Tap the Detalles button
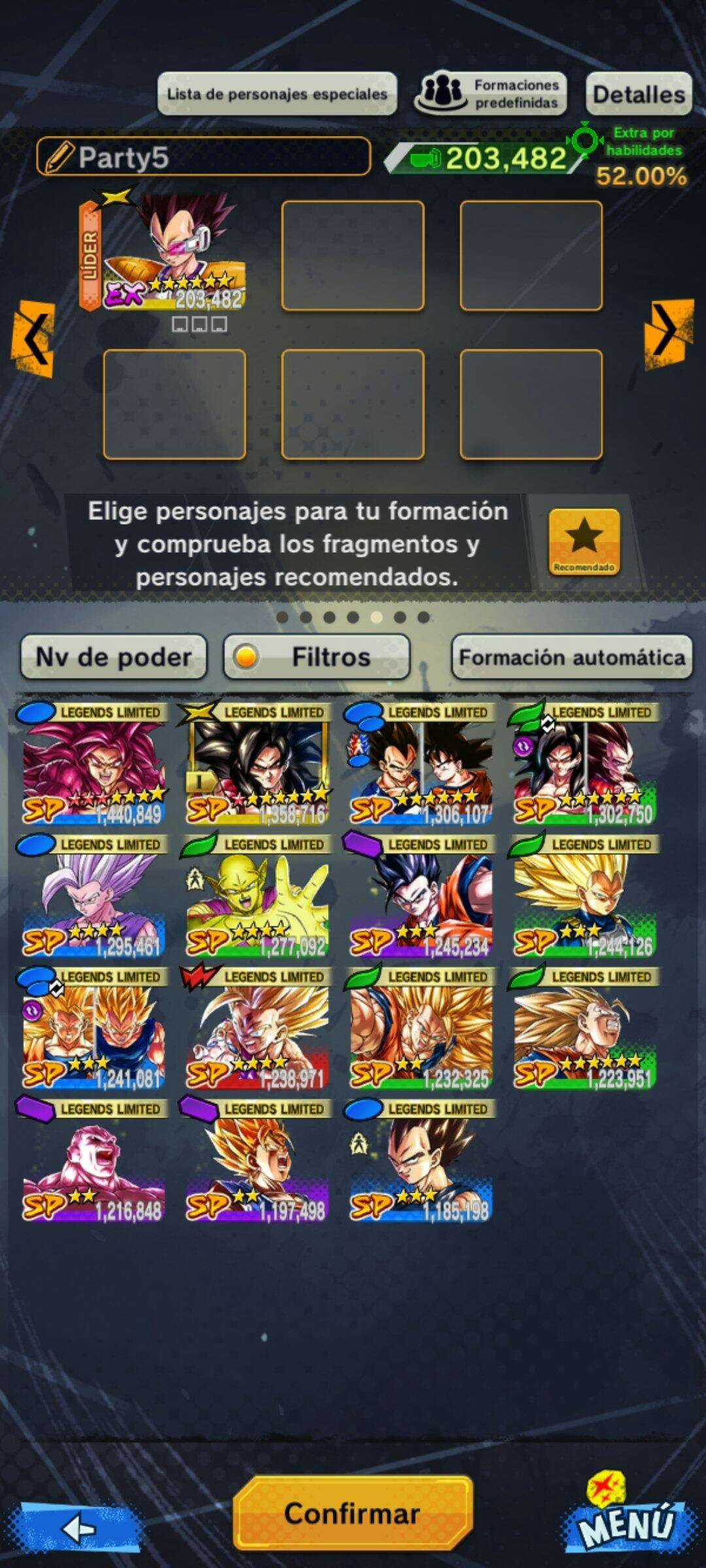 coord(639,95)
